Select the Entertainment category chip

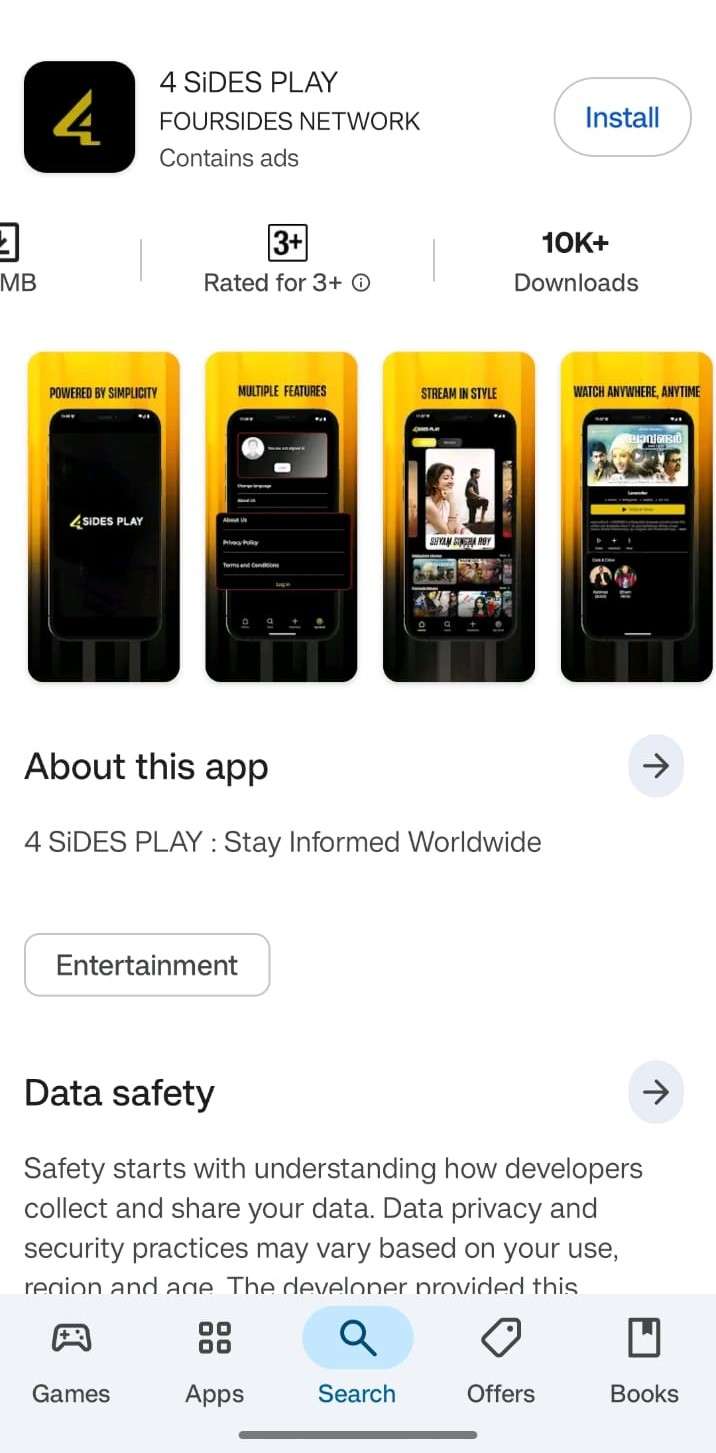pos(147,965)
